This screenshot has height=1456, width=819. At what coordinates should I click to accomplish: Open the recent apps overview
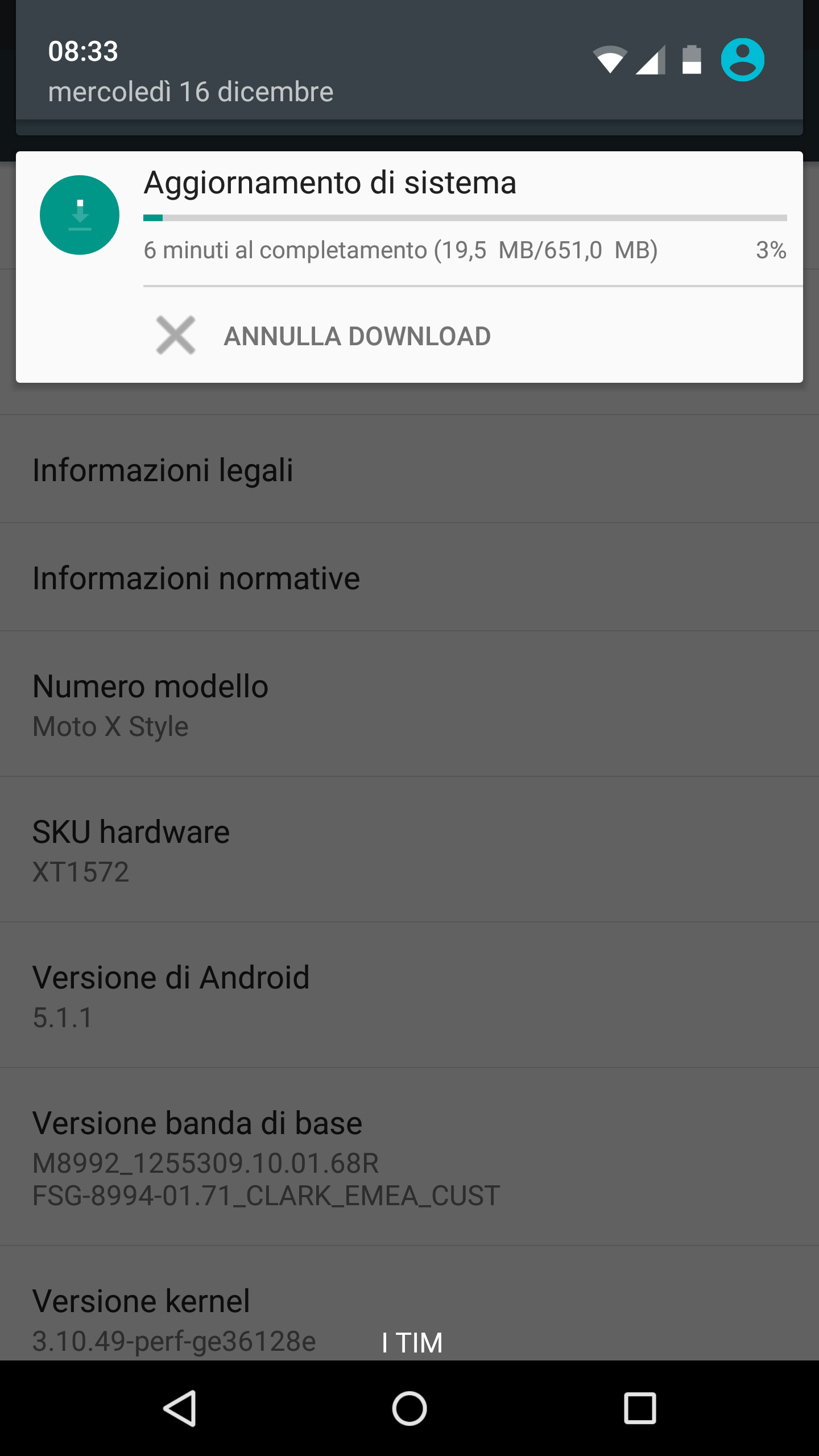[x=640, y=1408]
